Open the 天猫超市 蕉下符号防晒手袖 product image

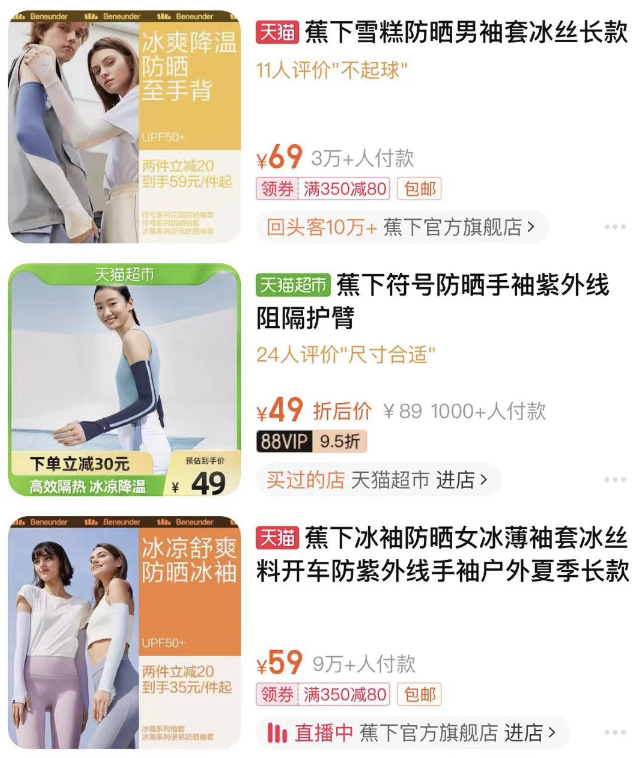[124, 380]
